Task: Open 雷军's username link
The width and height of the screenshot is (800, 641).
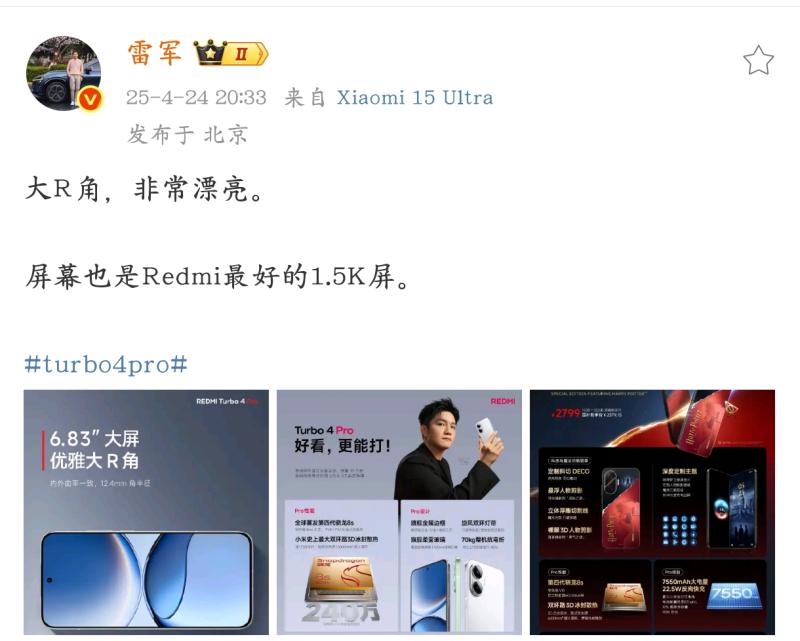Action: tap(155, 53)
